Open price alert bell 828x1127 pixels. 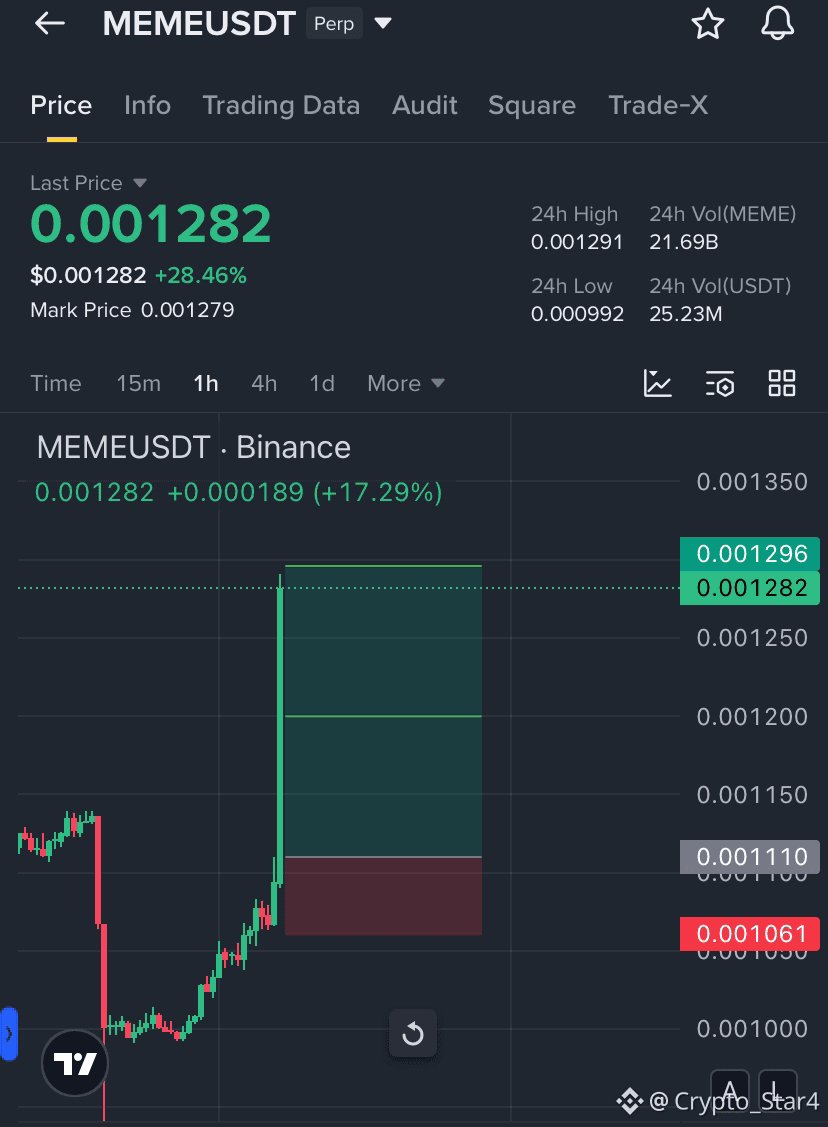point(777,23)
